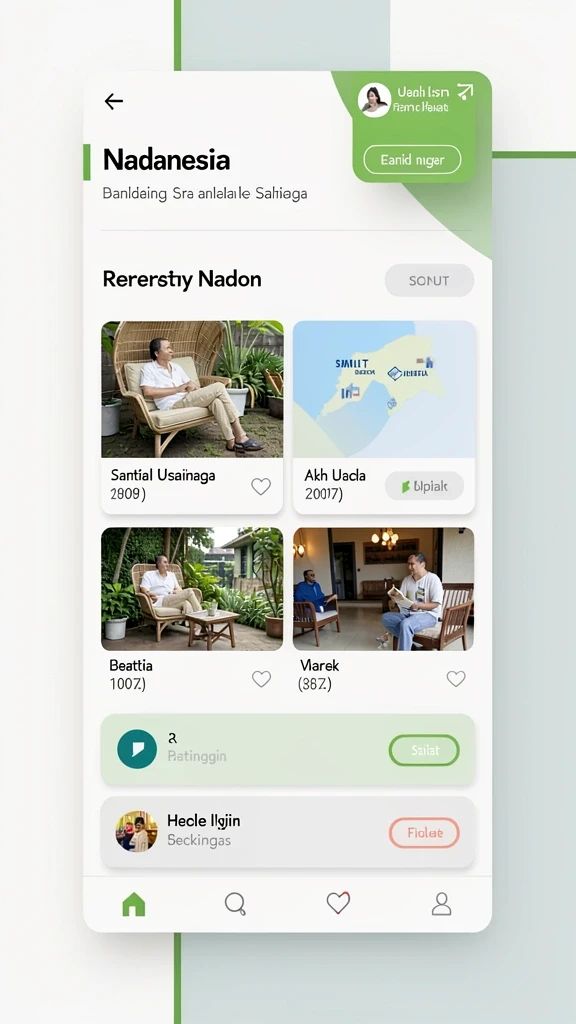The width and height of the screenshot is (576, 1024).
Task: Tap the arrow icon in the green header
Action: click(x=465, y=92)
